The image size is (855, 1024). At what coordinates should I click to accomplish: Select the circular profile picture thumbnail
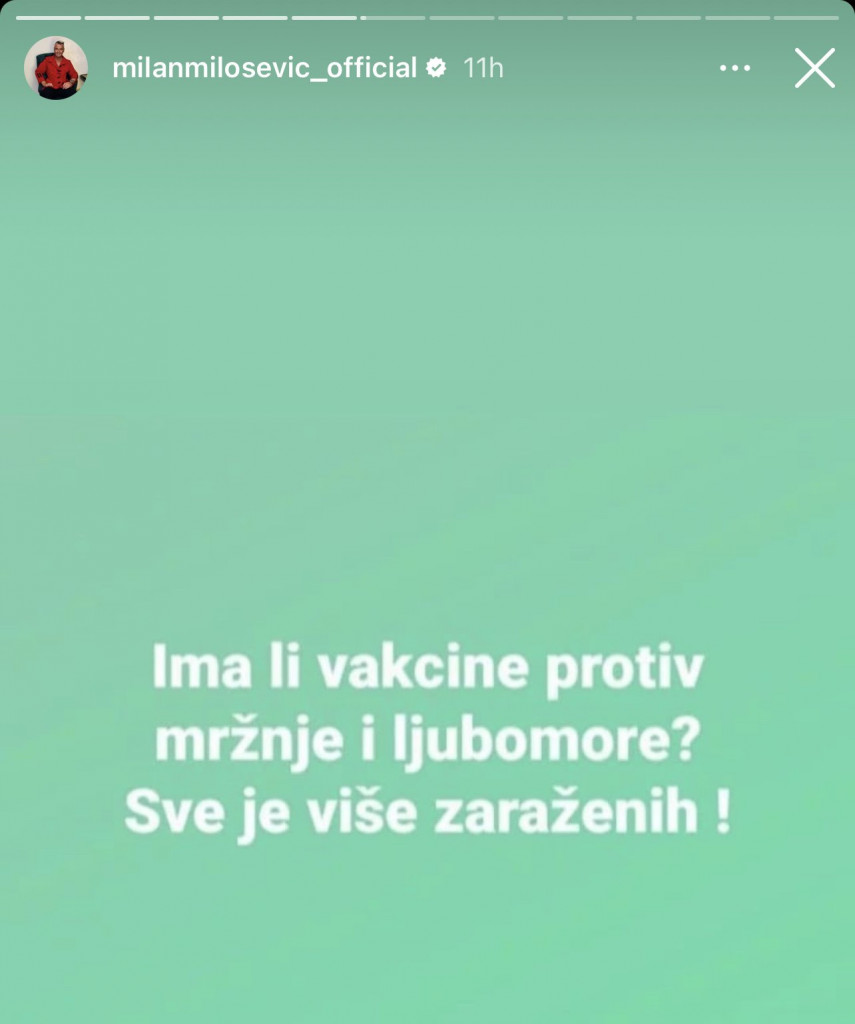pos(57,67)
